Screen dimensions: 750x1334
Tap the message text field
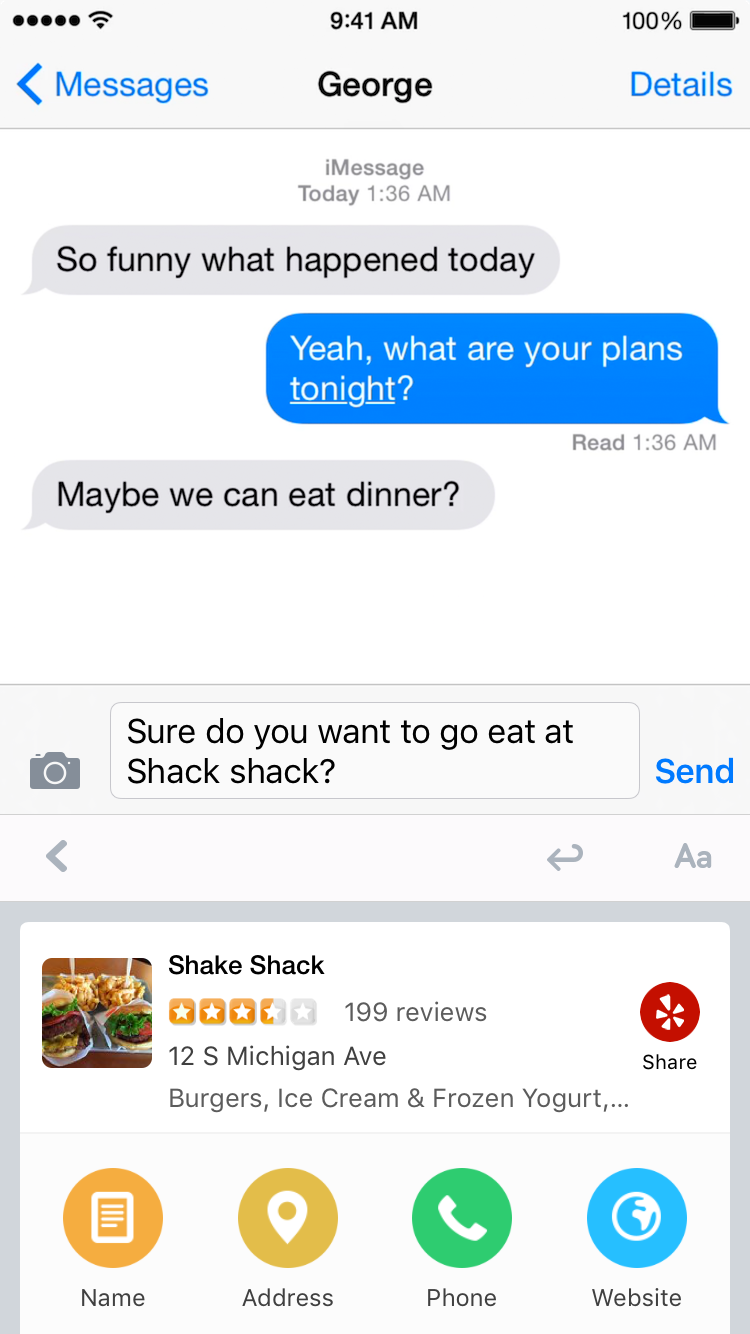[x=375, y=751]
